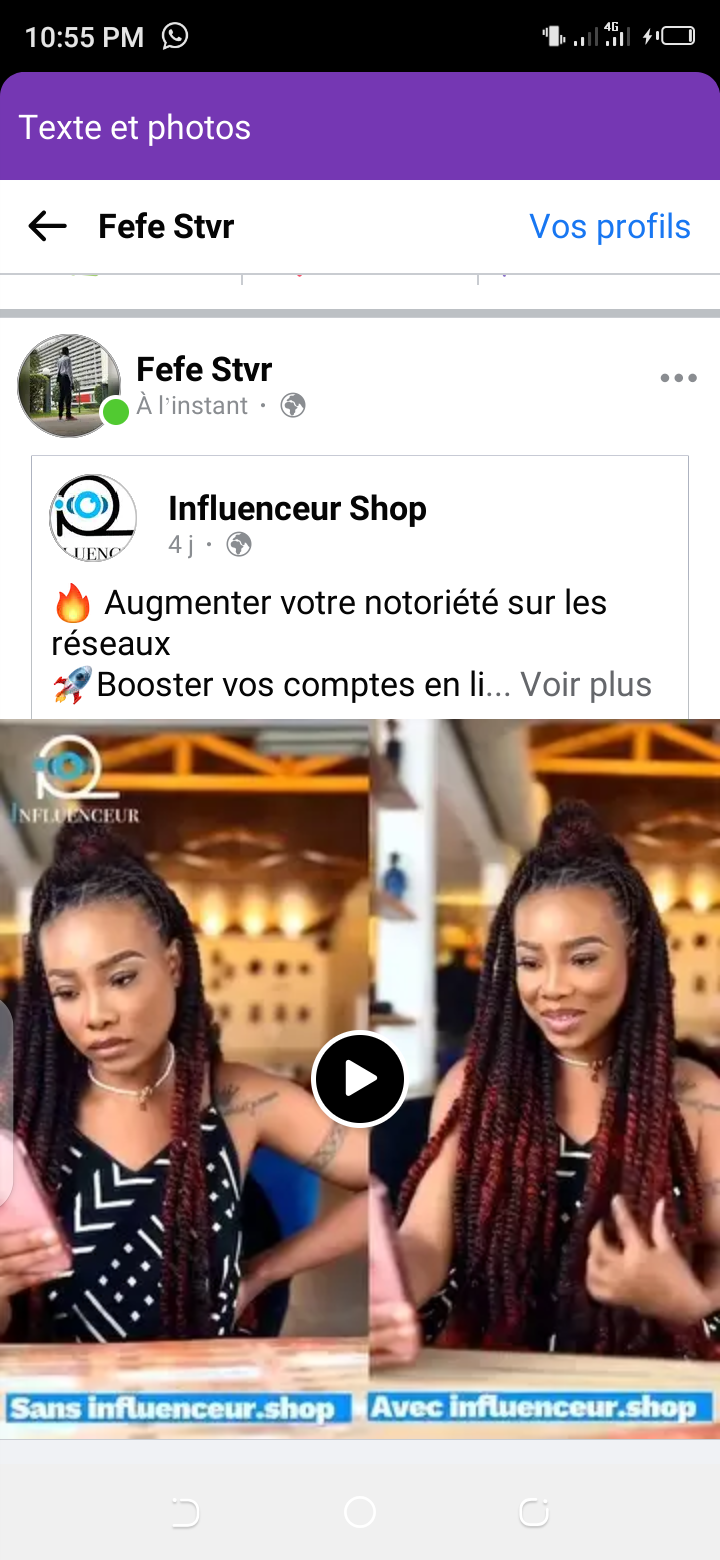Open the Influenceur Shop page from its name
This screenshot has width=720, height=1560.
click(x=297, y=509)
